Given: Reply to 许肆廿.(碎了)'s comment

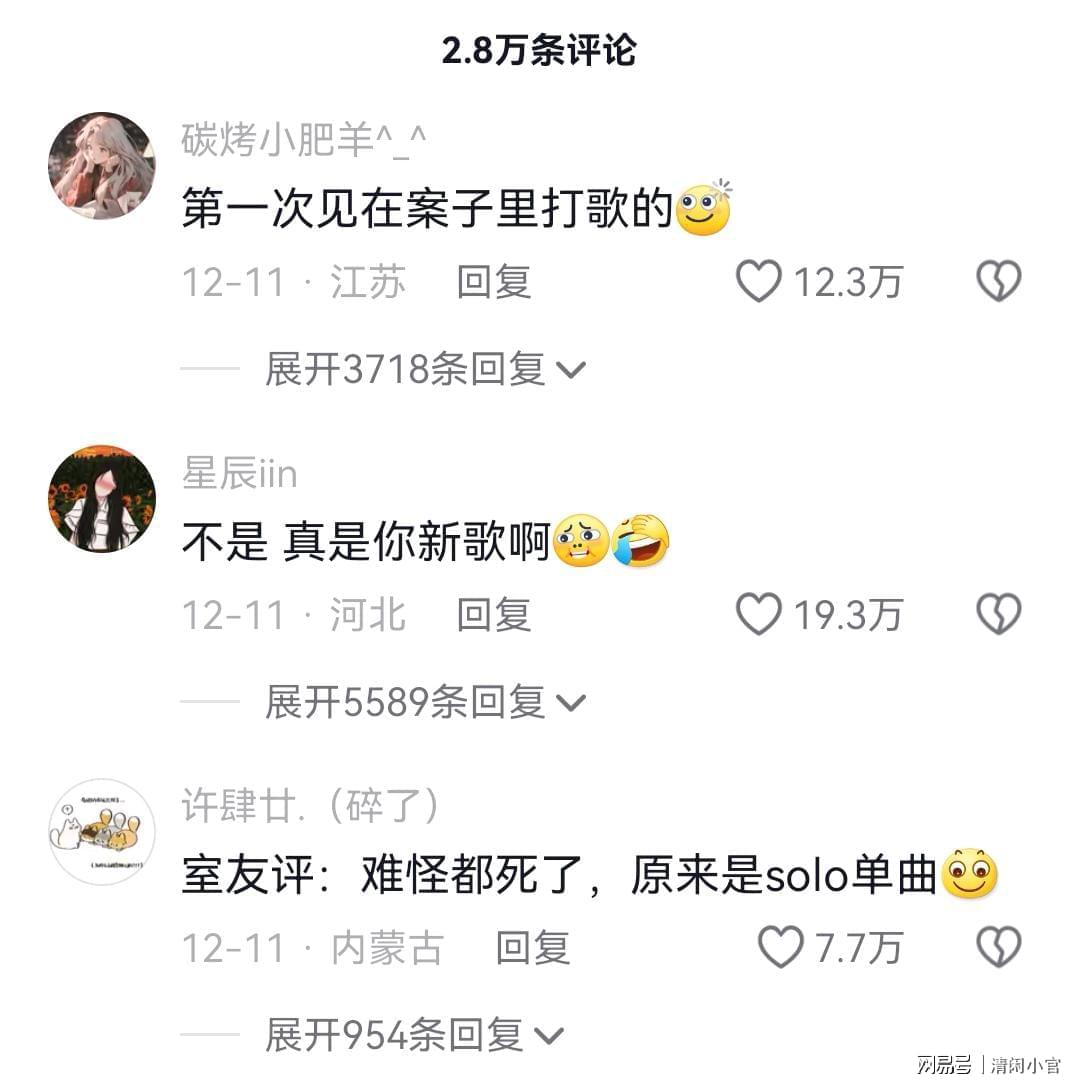Looking at the screenshot, I should click(x=533, y=947).
